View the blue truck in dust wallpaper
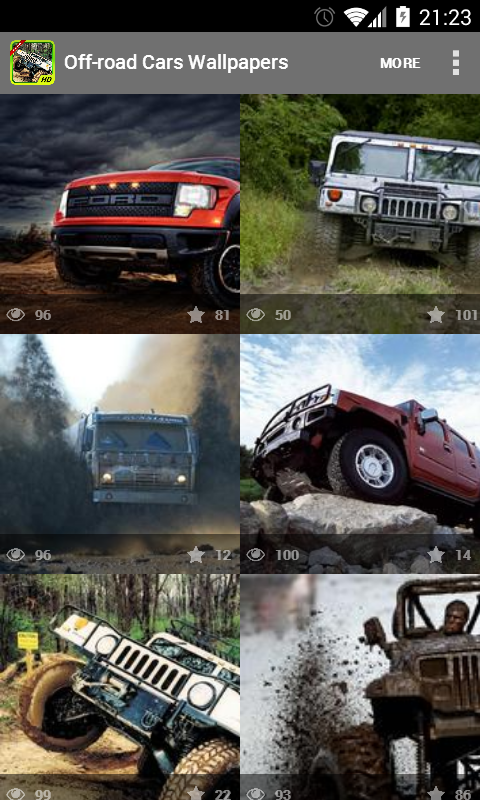The image size is (480, 800). tap(119, 454)
